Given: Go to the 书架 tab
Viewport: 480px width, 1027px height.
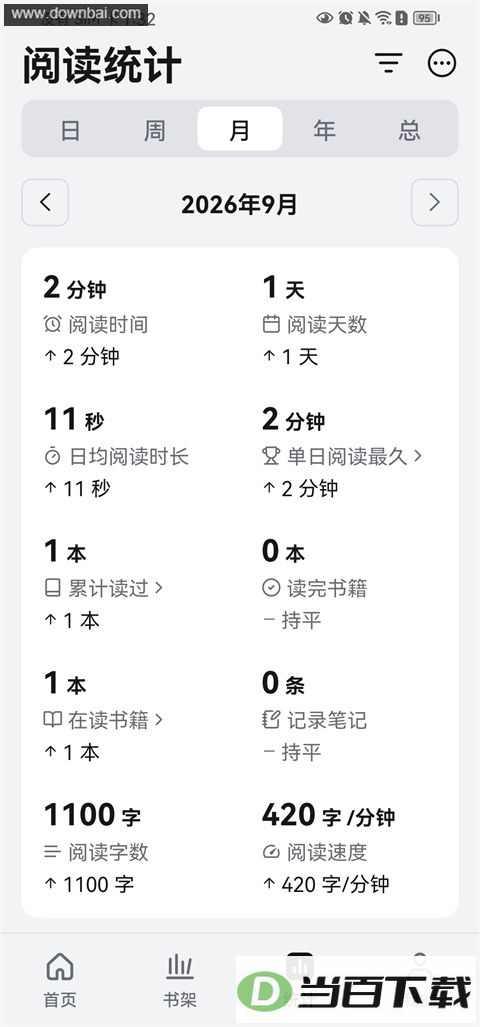Looking at the screenshot, I should point(179,980).
